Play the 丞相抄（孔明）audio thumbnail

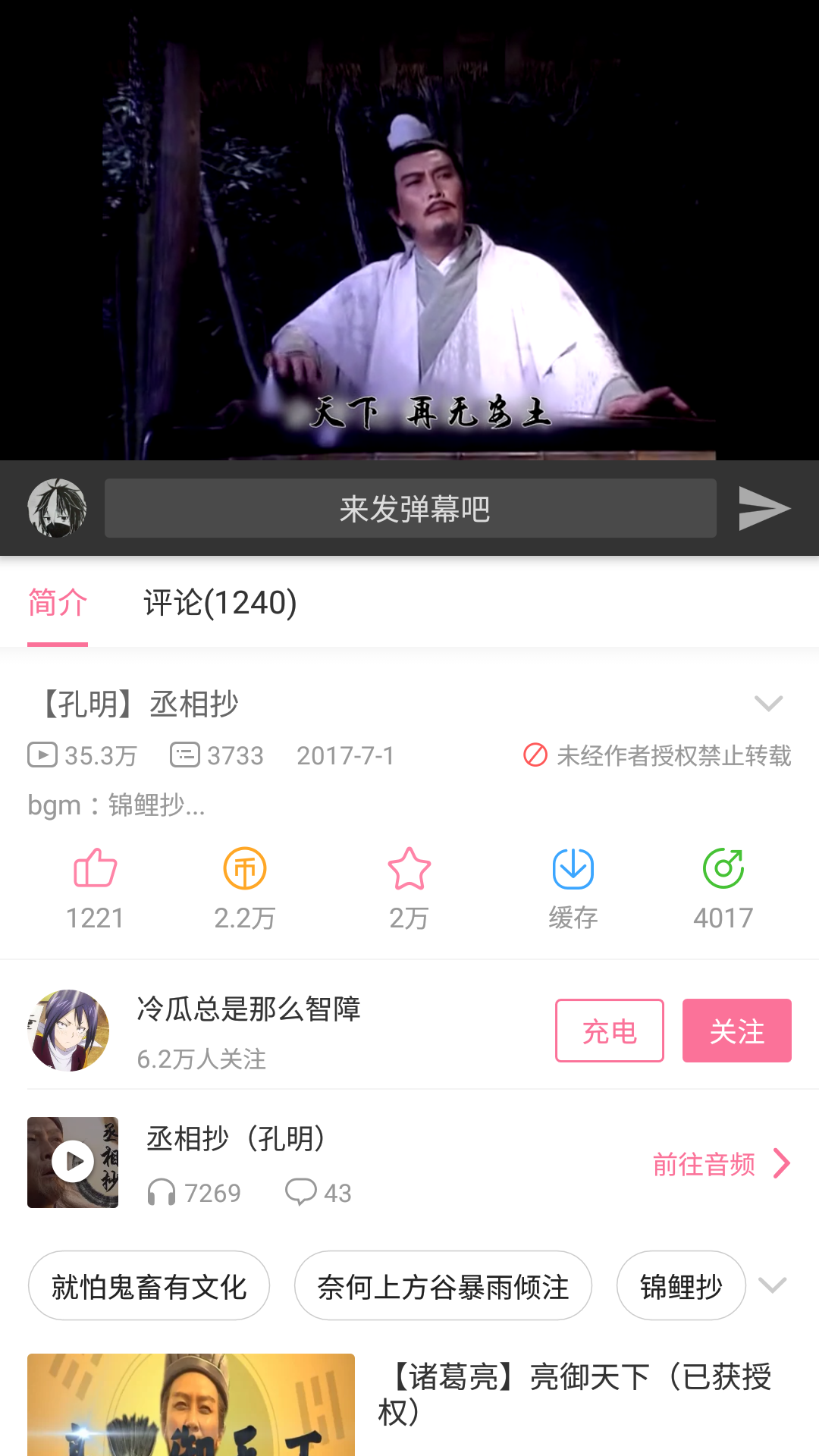[73, 1162]
